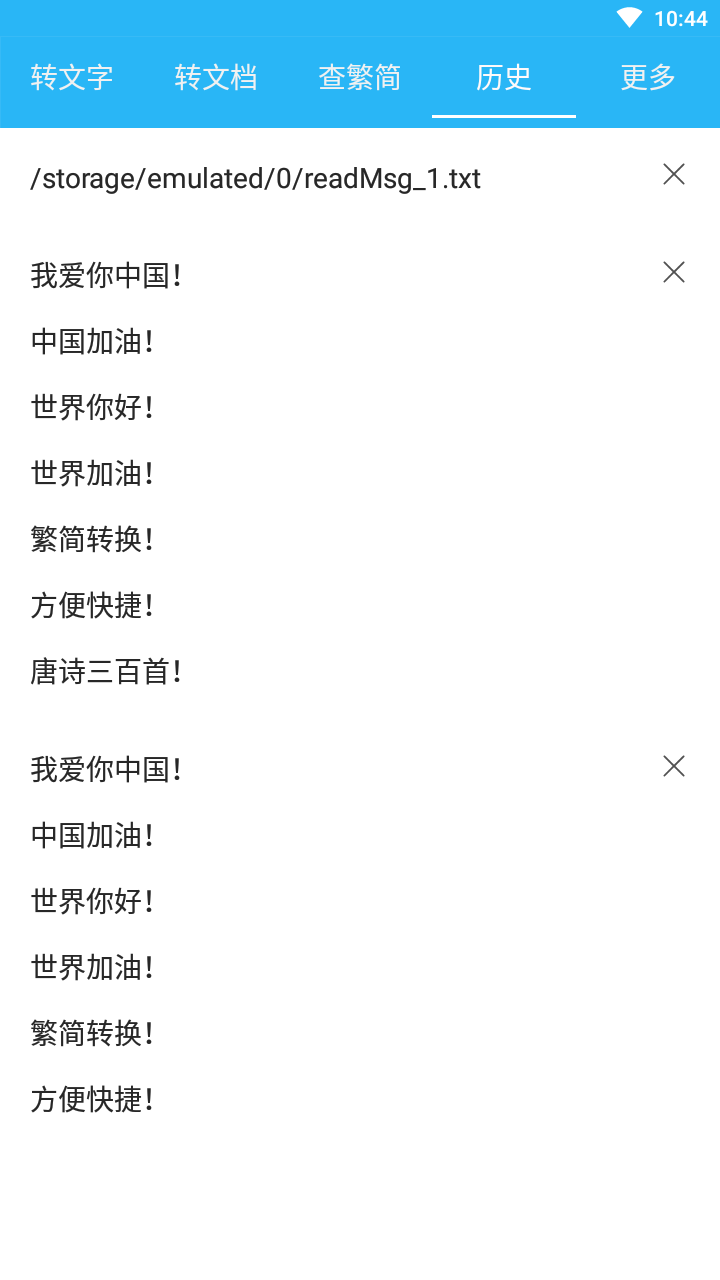Image resolution: width=720 pixels, height=1280 pixels.
Task: Tap the line 世界你好 in first record
Action: [x=91, y=407]
